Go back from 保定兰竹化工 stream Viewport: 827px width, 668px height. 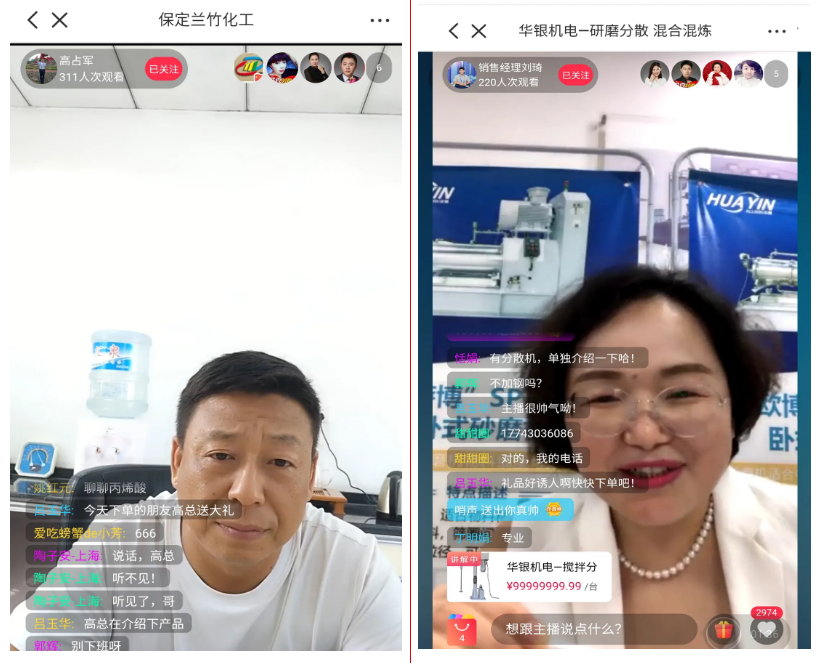pyautogui.click(x=33, y=20)
